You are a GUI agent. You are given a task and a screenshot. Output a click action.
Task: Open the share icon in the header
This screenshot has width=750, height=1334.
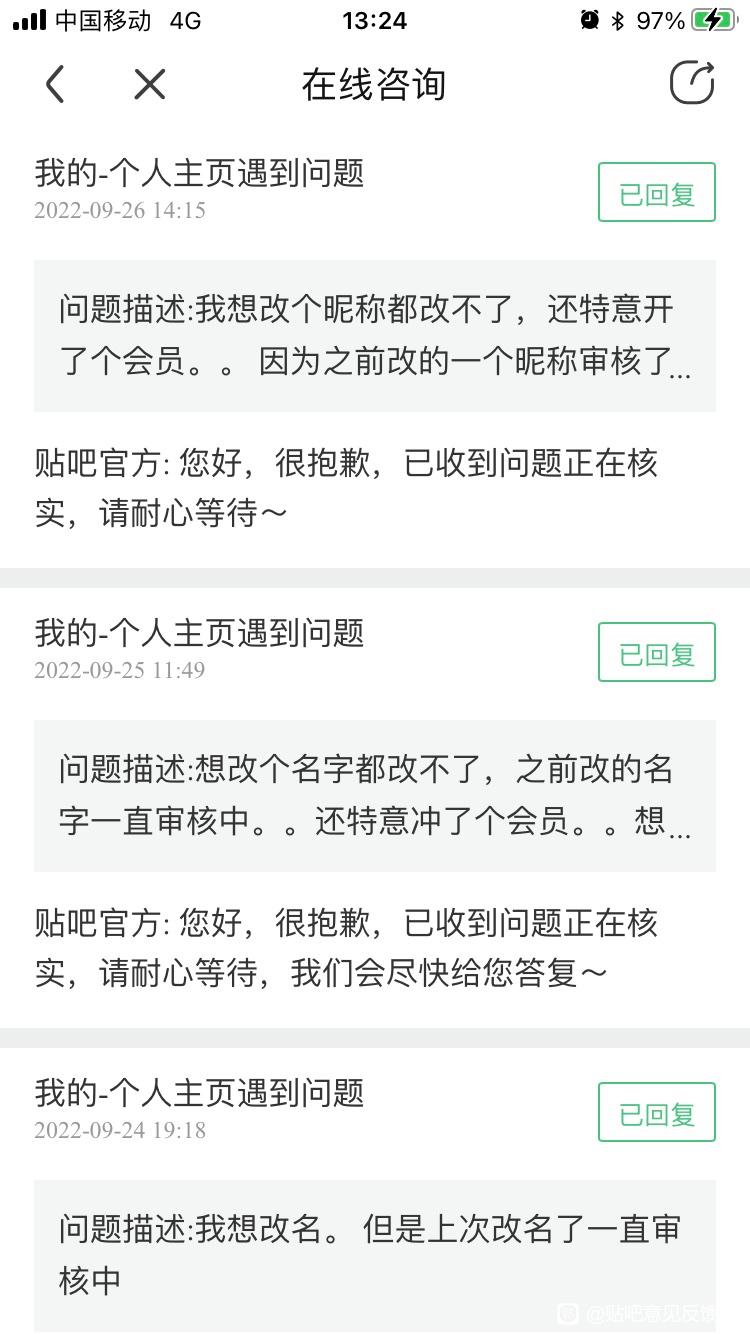pos(692,82)
